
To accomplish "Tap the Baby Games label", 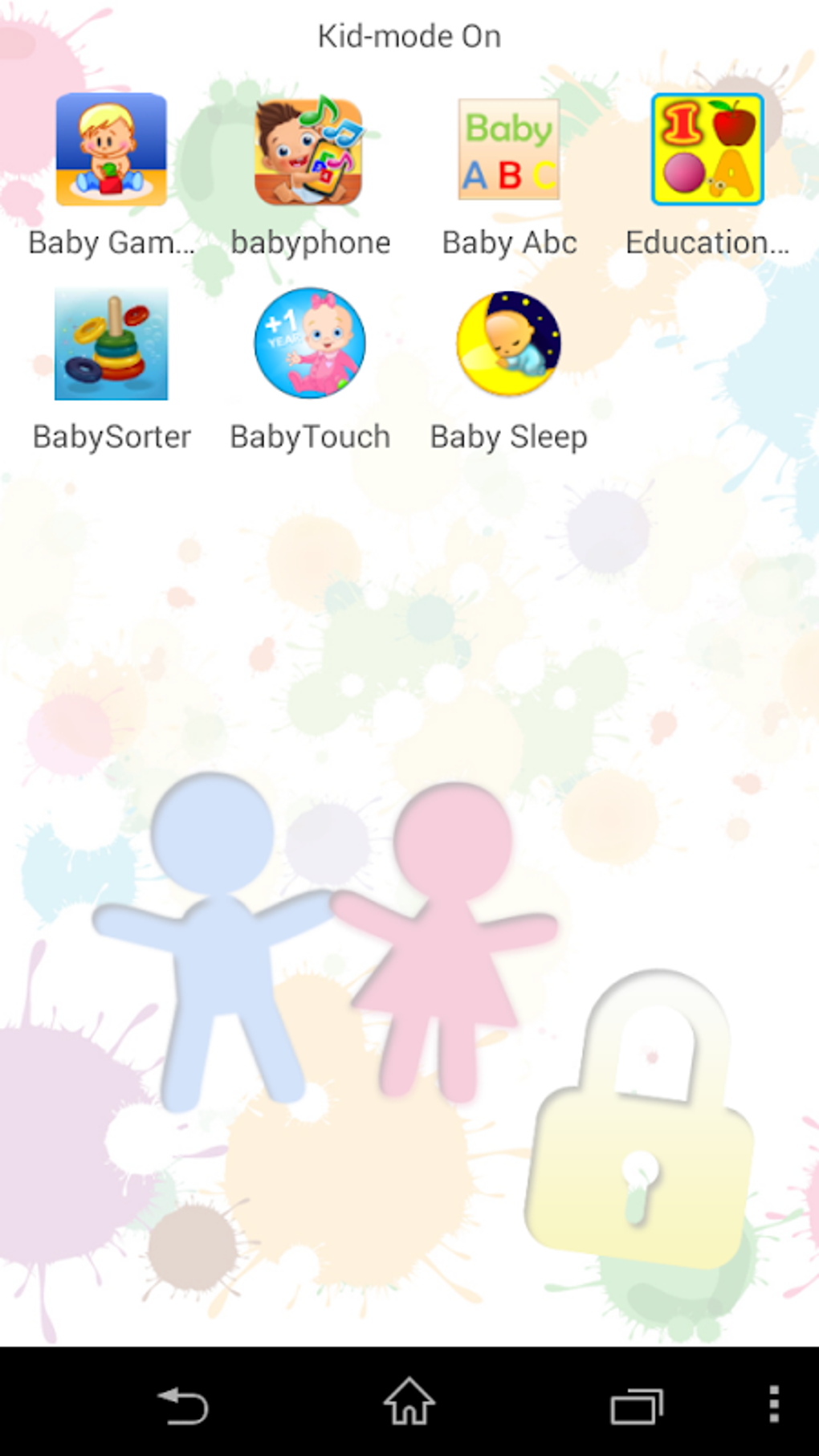I will coord(110,242).
